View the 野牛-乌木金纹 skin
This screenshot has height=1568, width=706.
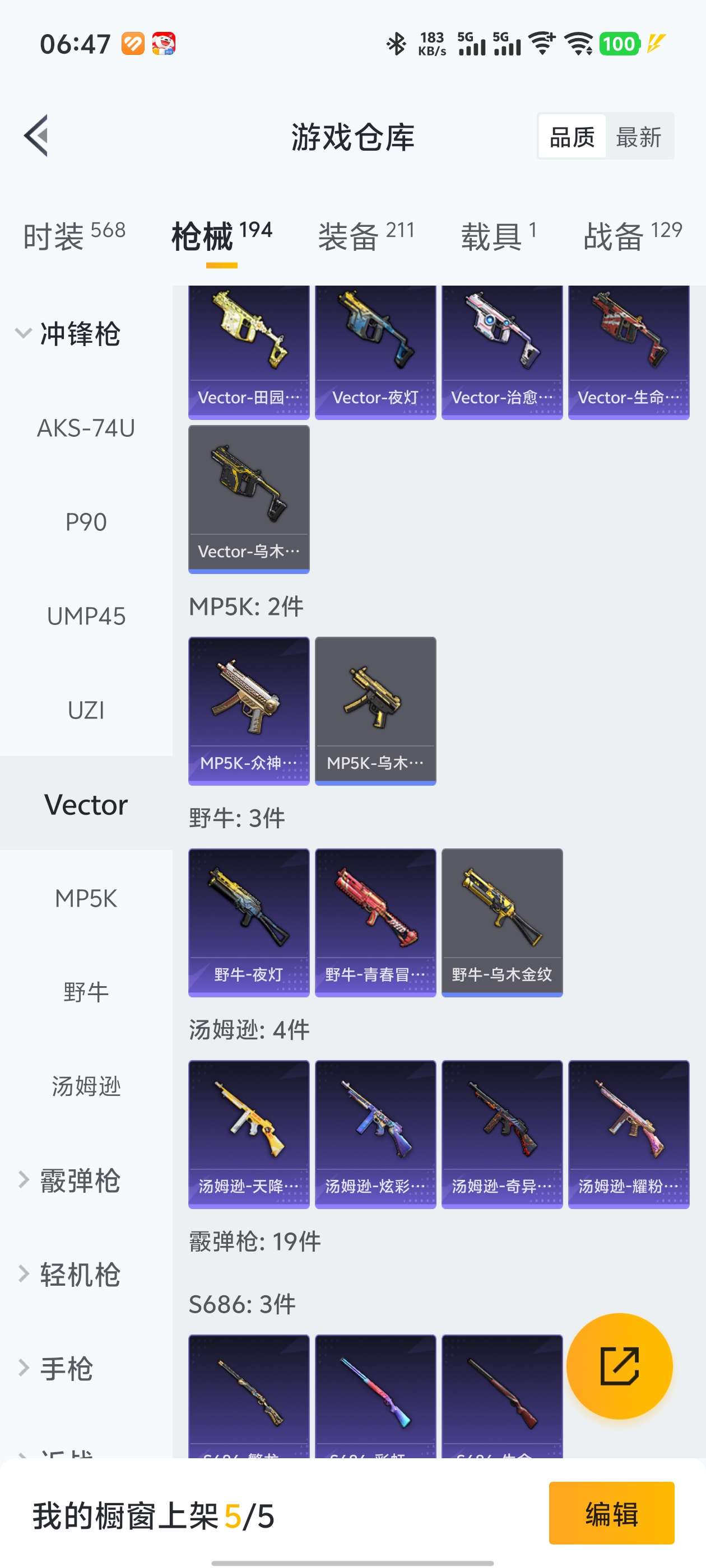(502, 922)
